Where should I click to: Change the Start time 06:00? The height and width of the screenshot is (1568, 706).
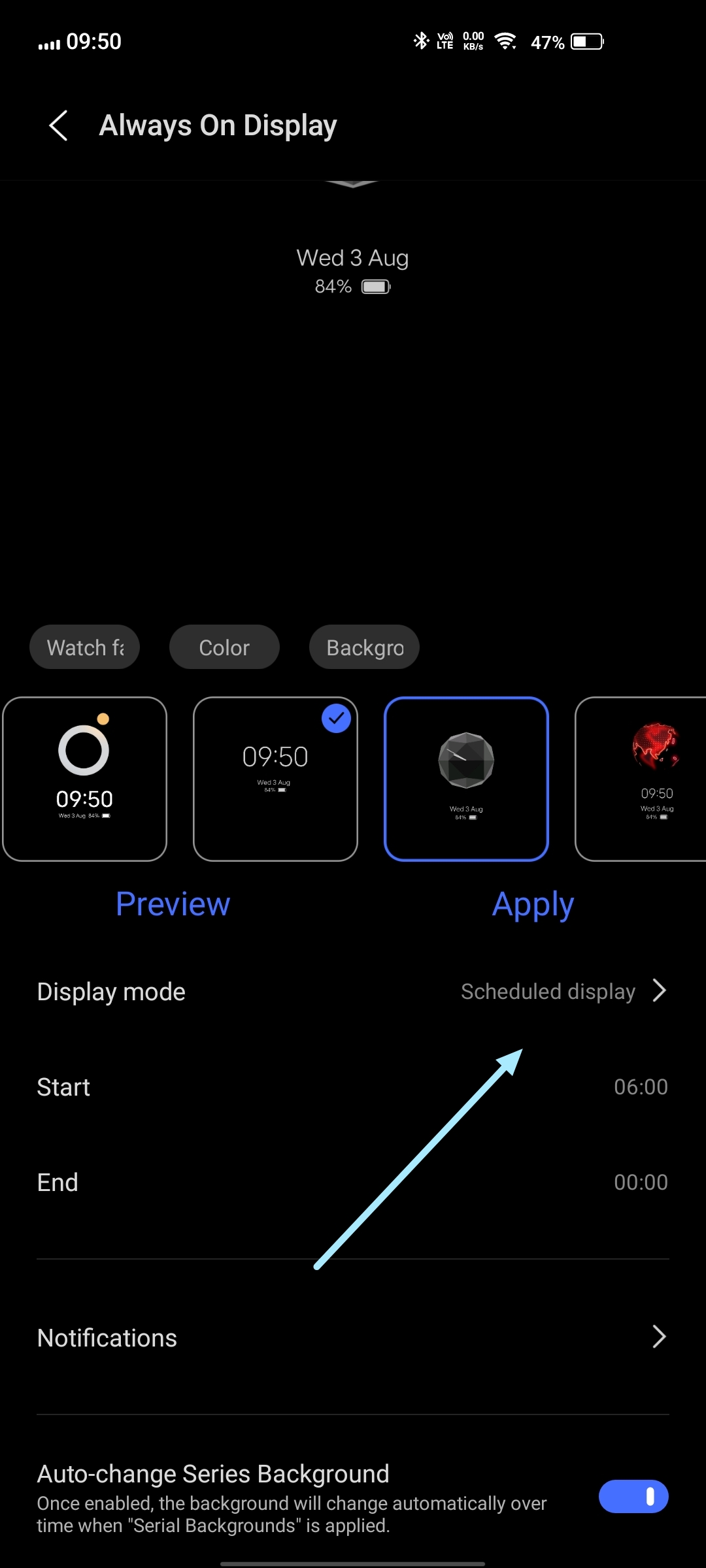[353, 1087]
